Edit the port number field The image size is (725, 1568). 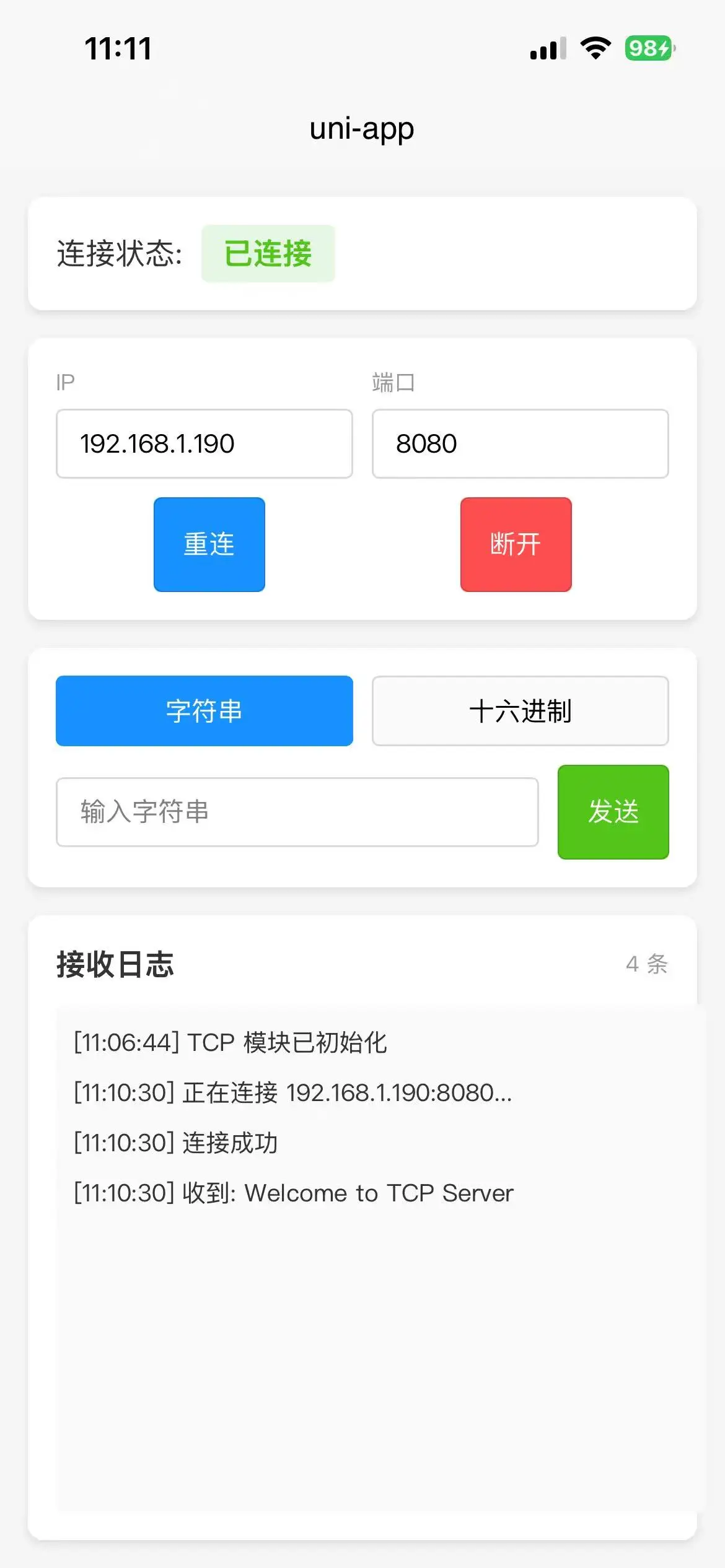click(x=519, y=443)
